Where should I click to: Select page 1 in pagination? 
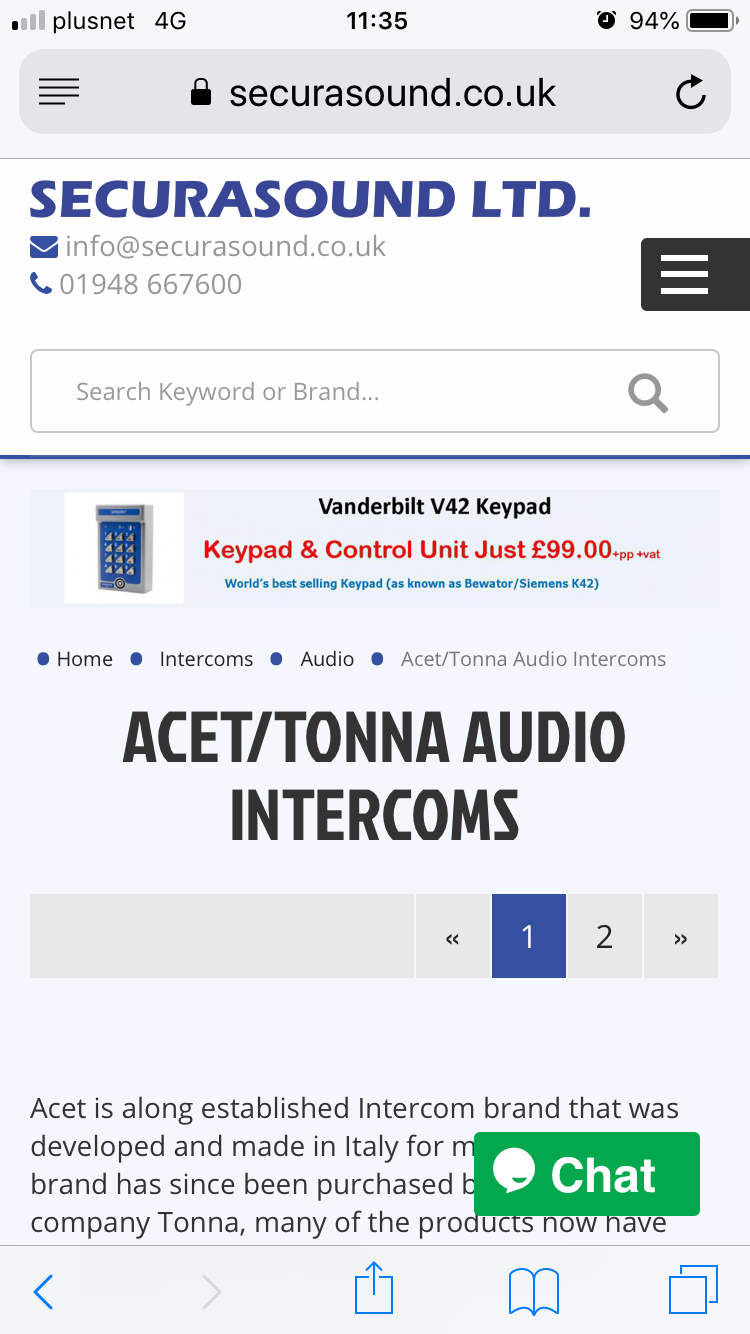[x=528, y=937]
